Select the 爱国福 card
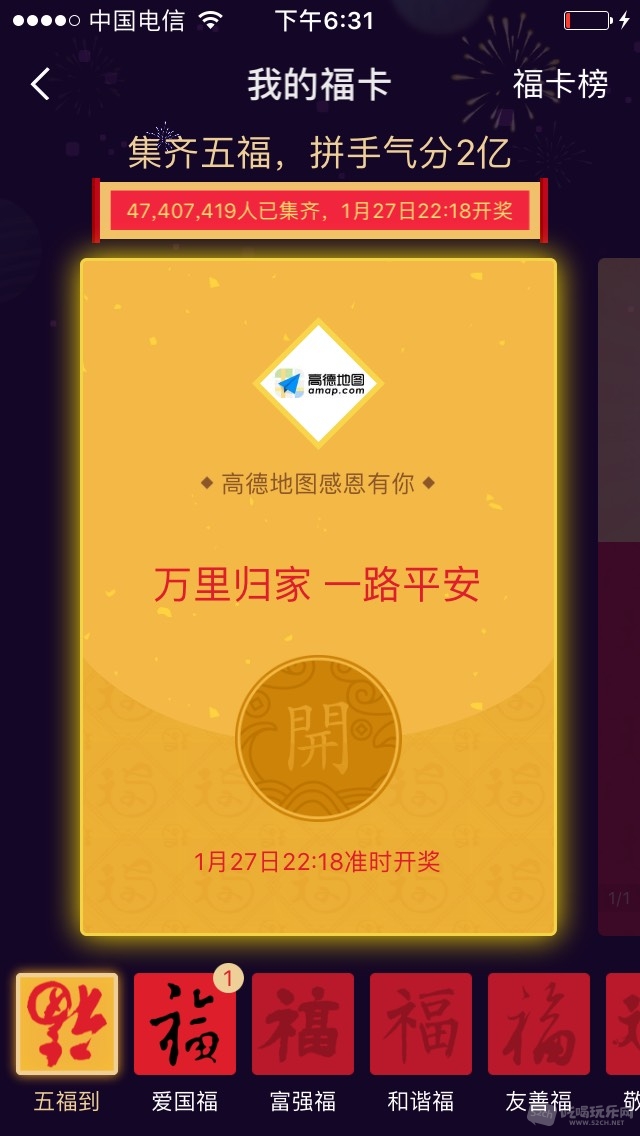Screen dimensions: 640x1136 (185, 1024)
